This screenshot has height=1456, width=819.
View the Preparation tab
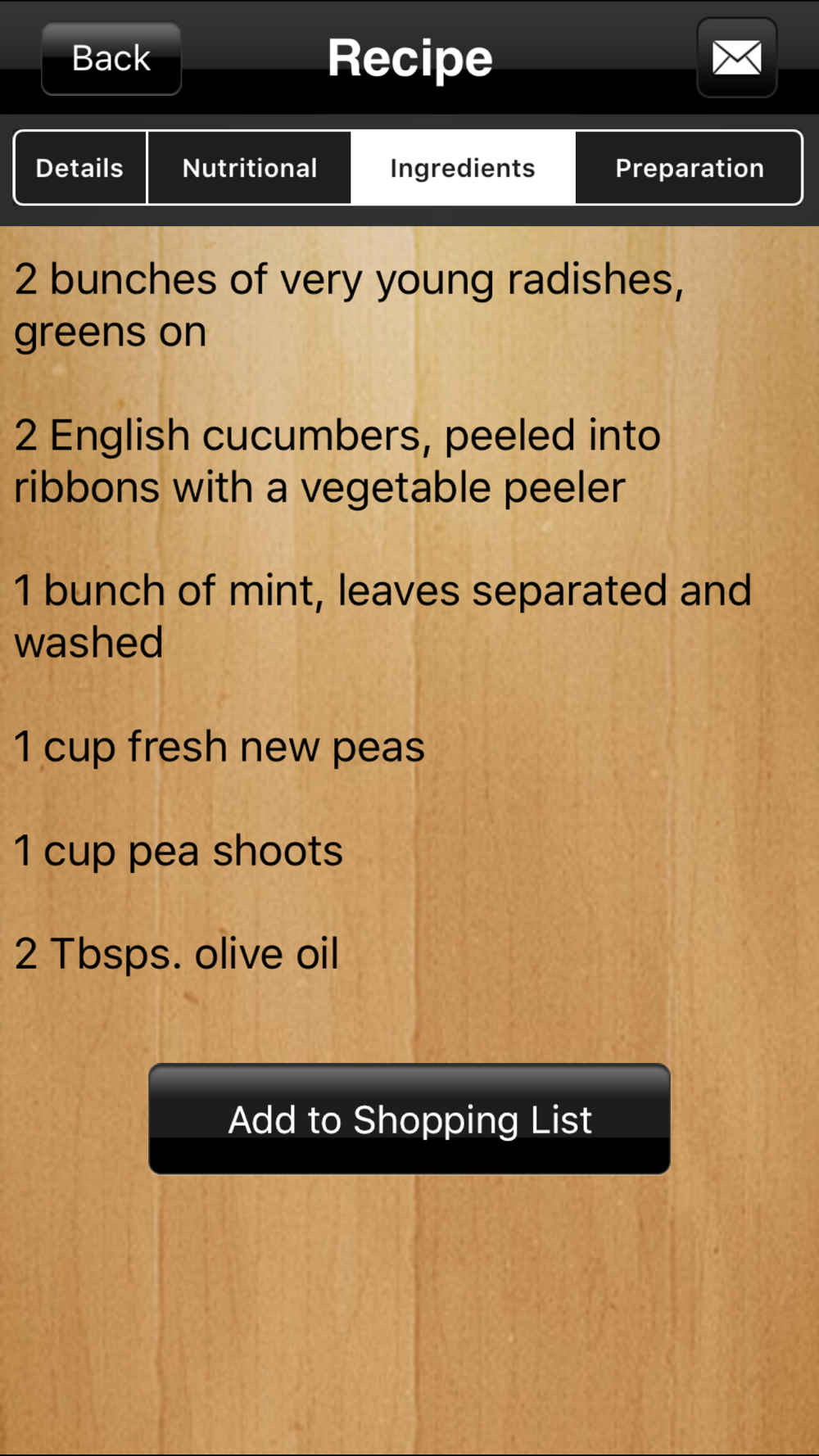click(x=689, y=168)
